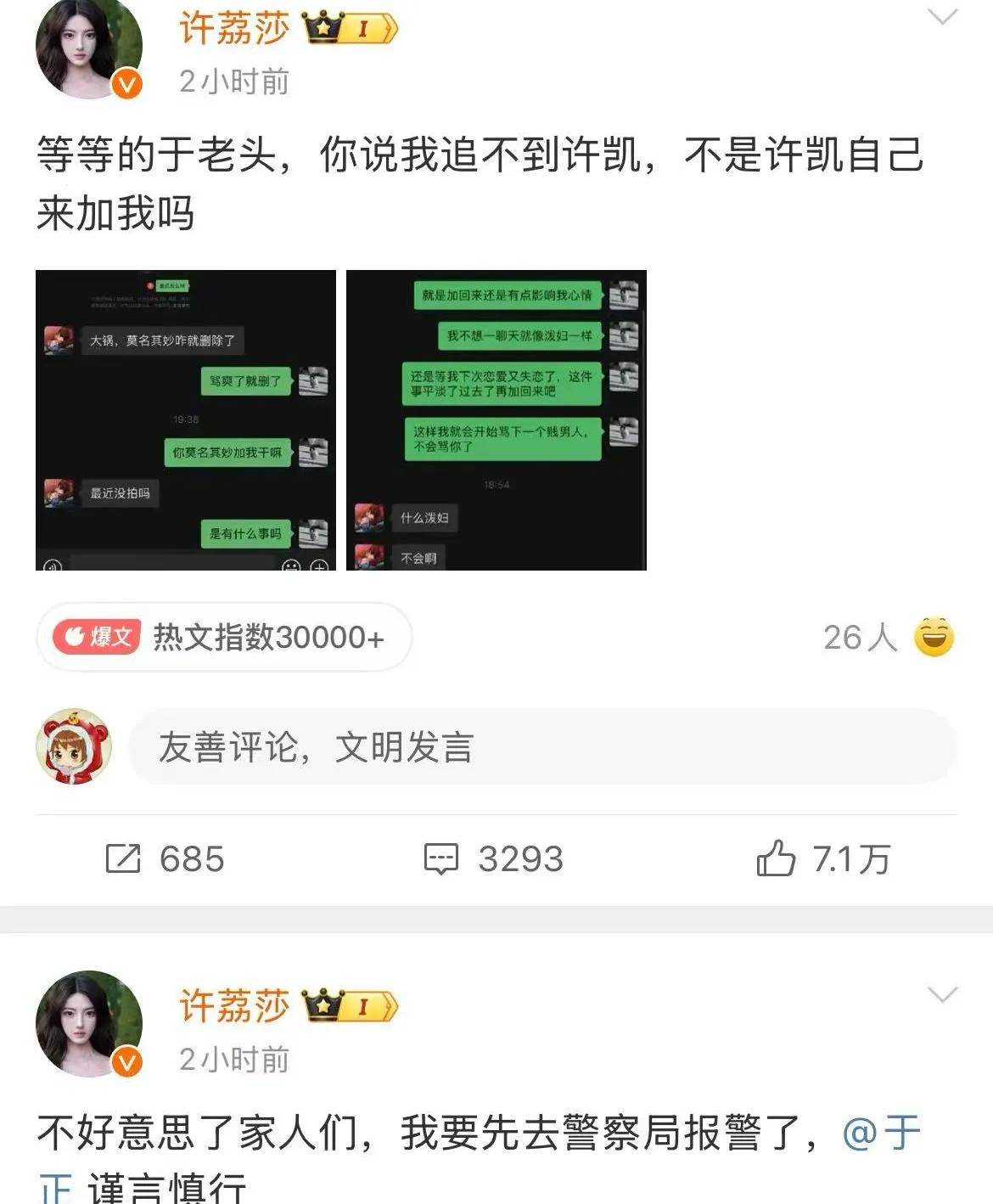Open the 3293 comments
This screenshot has width=993, height=1204.
coord(493,858)
